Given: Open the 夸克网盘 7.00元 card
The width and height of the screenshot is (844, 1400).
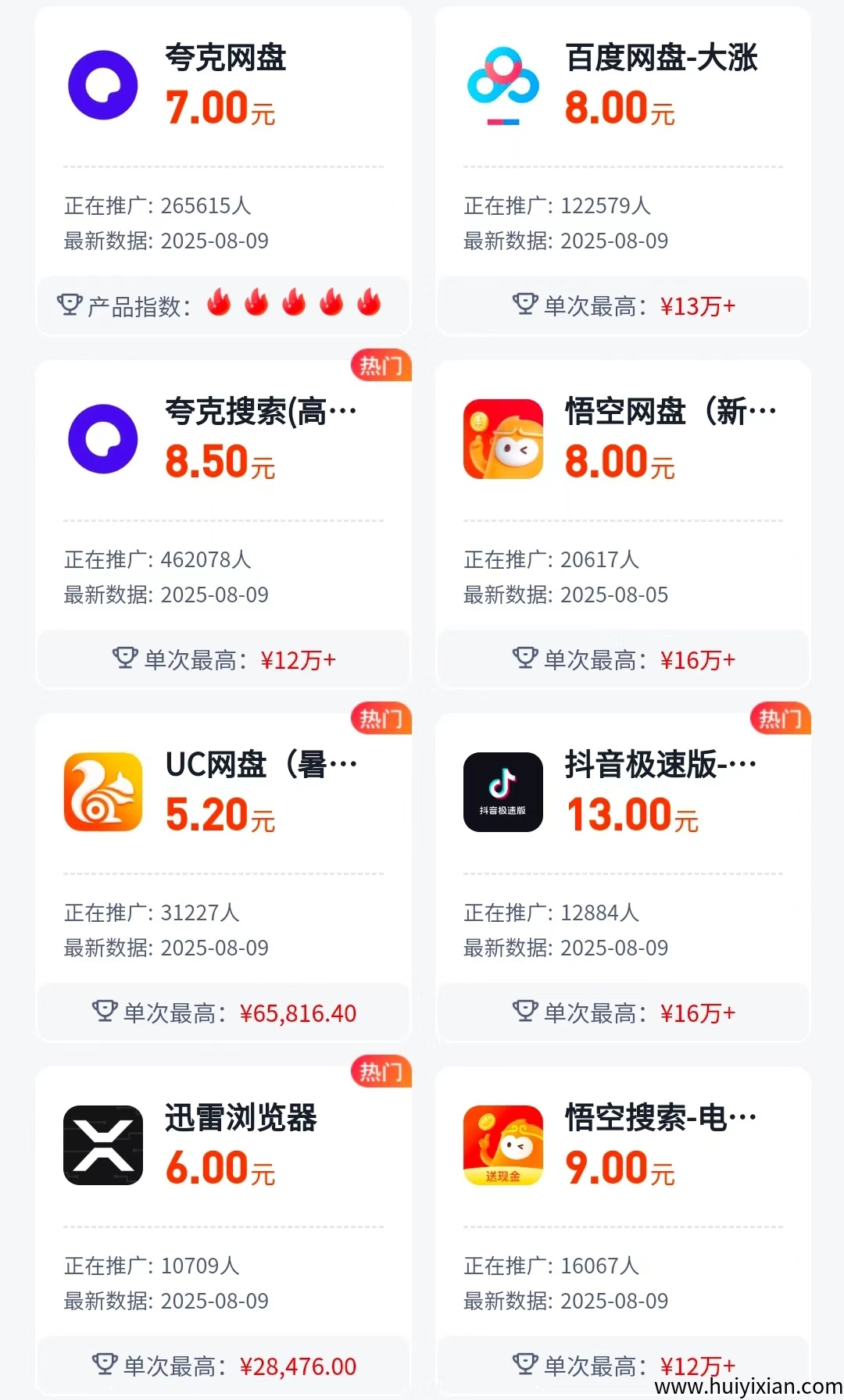Looking at the screenshot, I should point(224,170).
